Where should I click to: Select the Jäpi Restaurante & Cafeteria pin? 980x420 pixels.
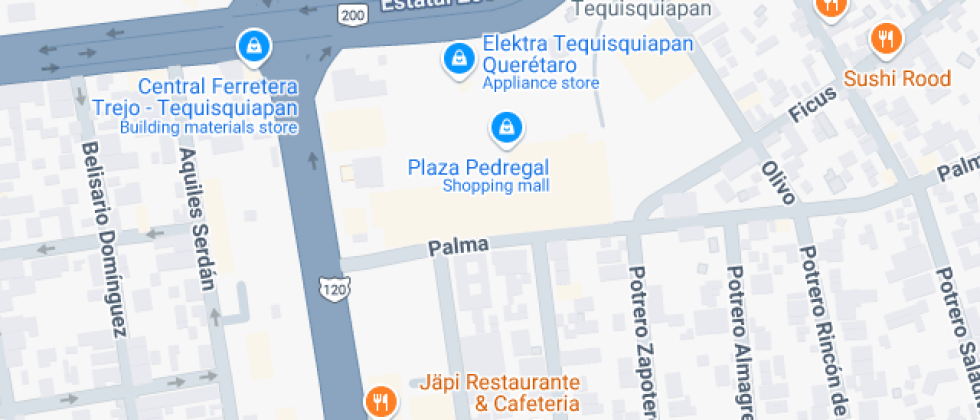[x=380, y=402]
